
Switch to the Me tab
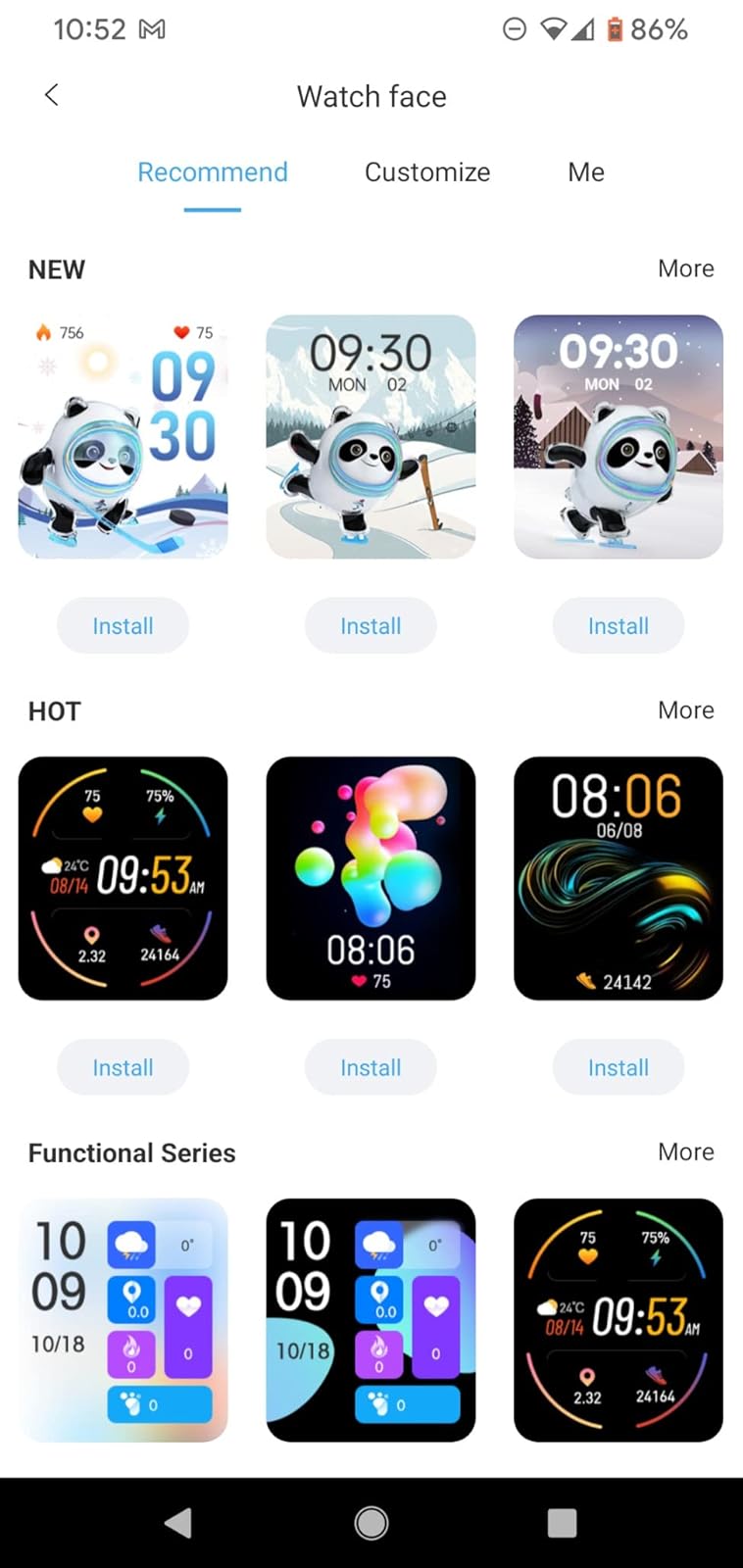point(585,172)
